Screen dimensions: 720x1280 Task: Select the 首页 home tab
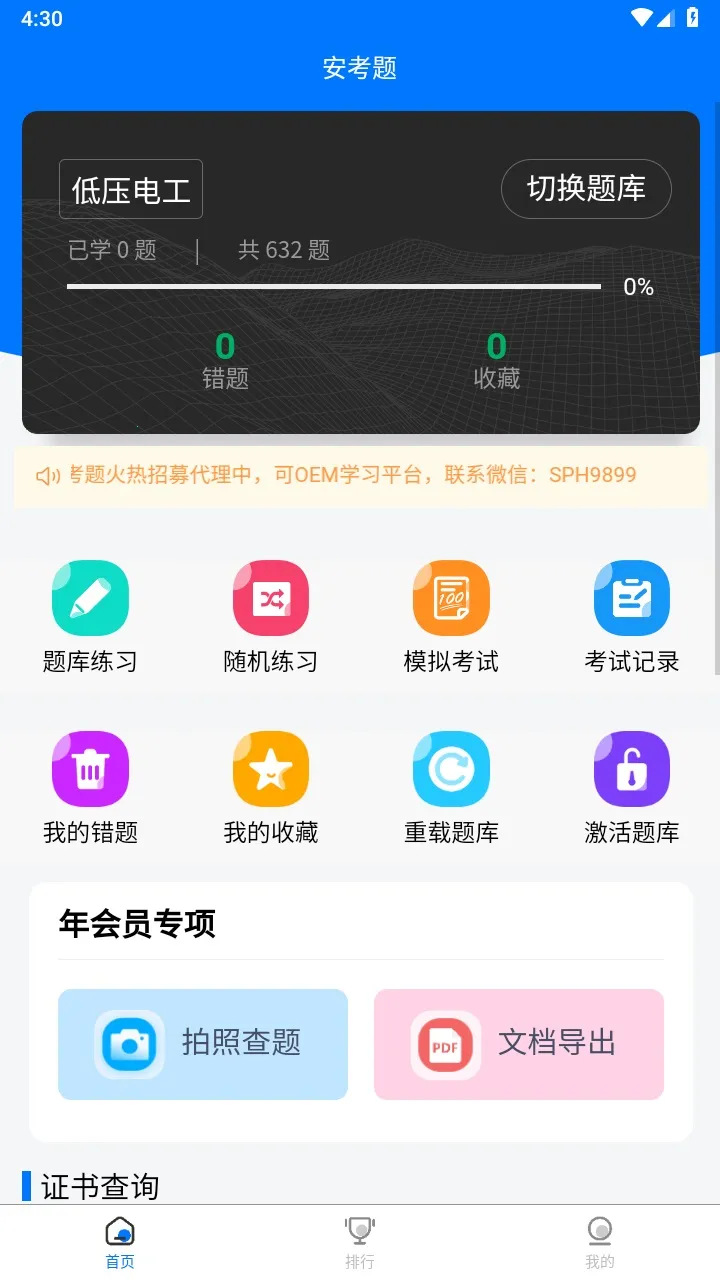point(119,1238)
